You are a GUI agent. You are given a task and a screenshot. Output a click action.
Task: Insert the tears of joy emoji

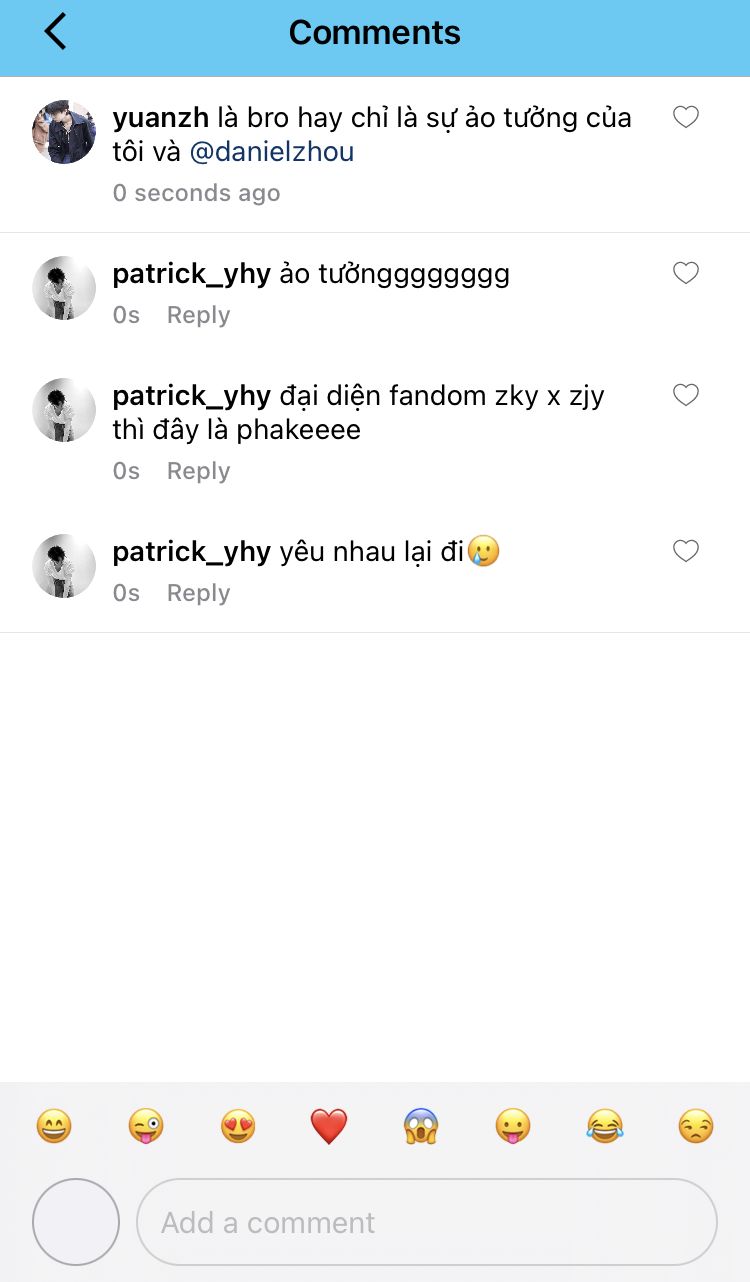pos(604,1127)
